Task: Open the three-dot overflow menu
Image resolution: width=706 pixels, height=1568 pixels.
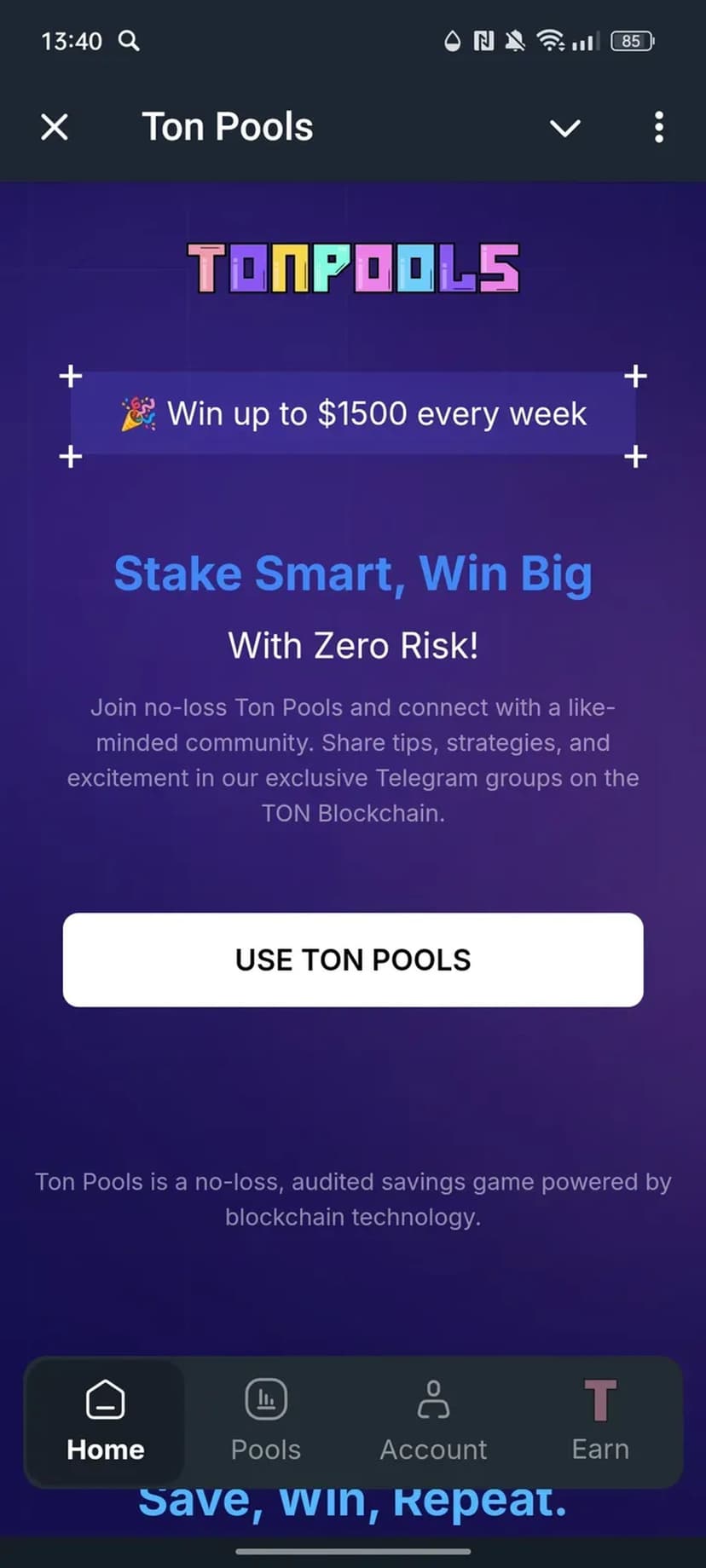Action: [658, 128]
